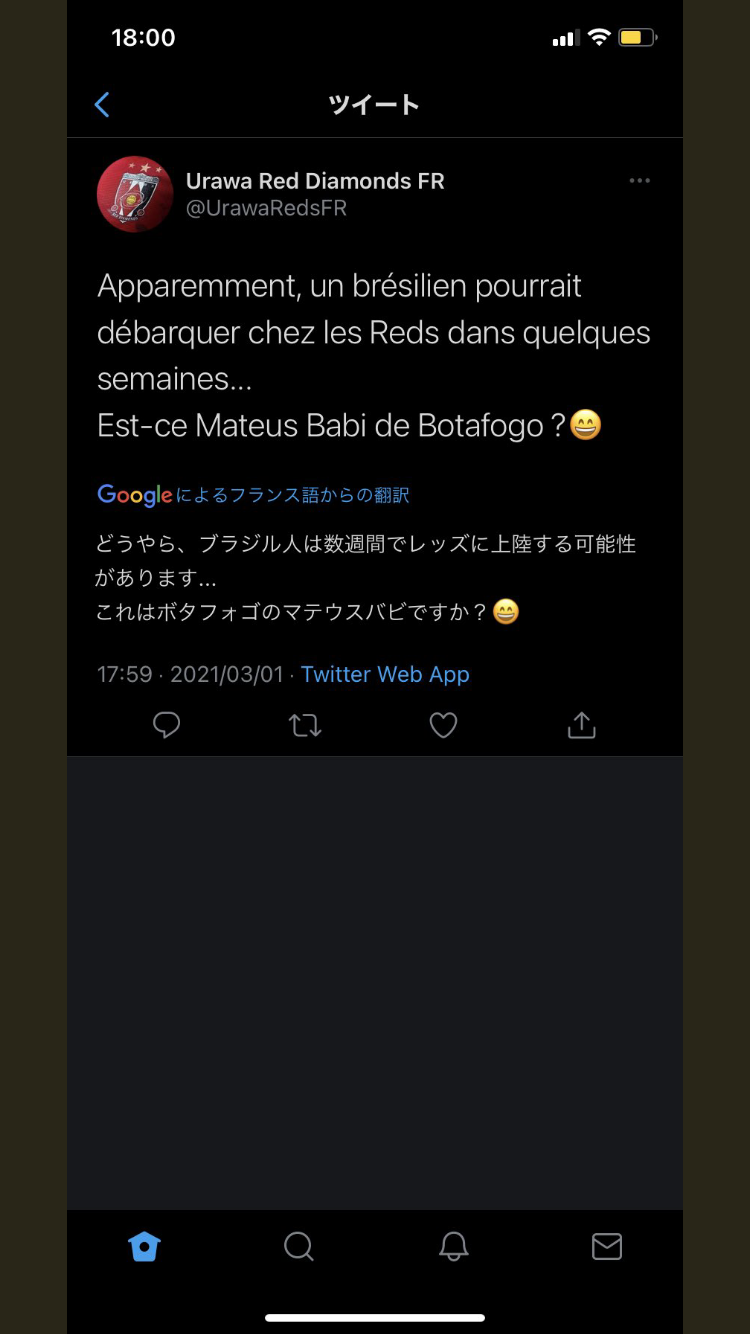Open Urawa Red Diamonds FR profile picture
750x1334 pixels.
pyautogui.click(x=135, y=194)
